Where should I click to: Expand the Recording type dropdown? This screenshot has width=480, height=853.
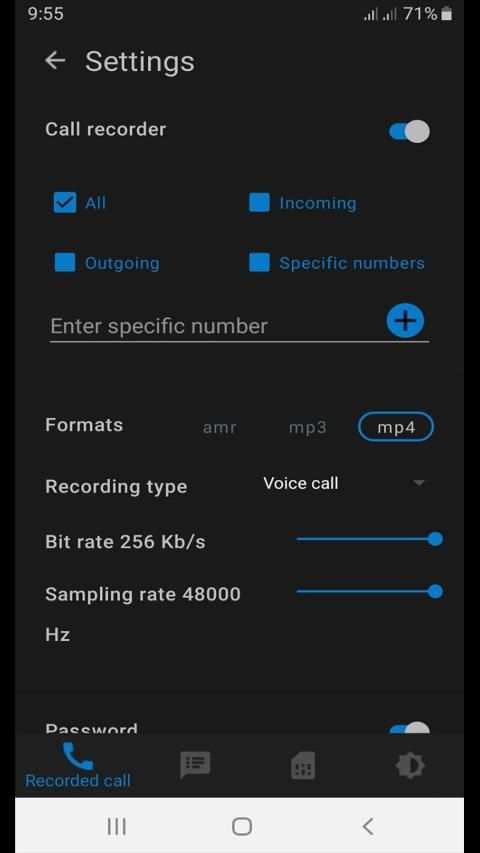click(344, 483)
